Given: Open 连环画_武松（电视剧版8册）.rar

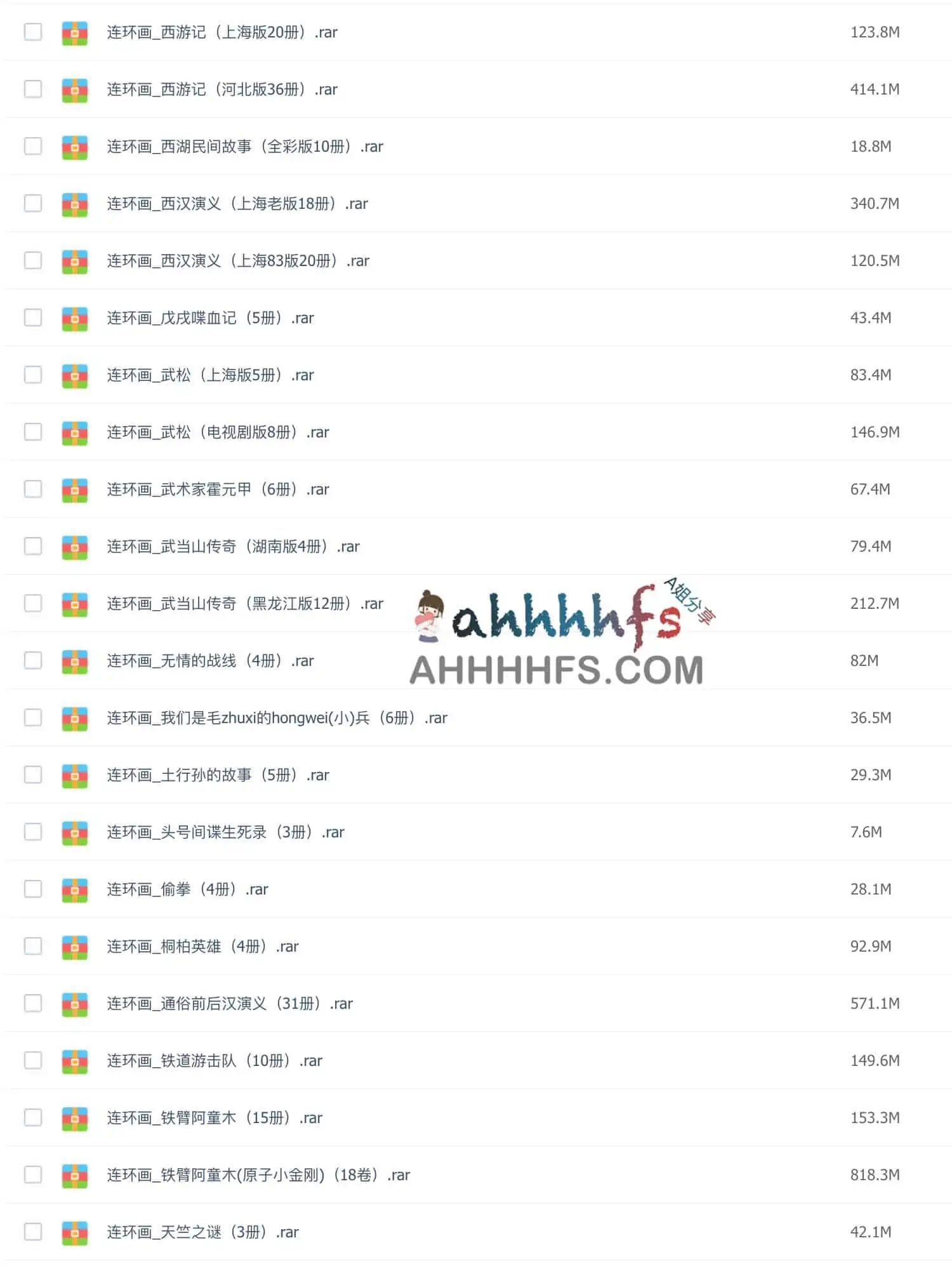Looking at the screenshot, I should point(218,432).
